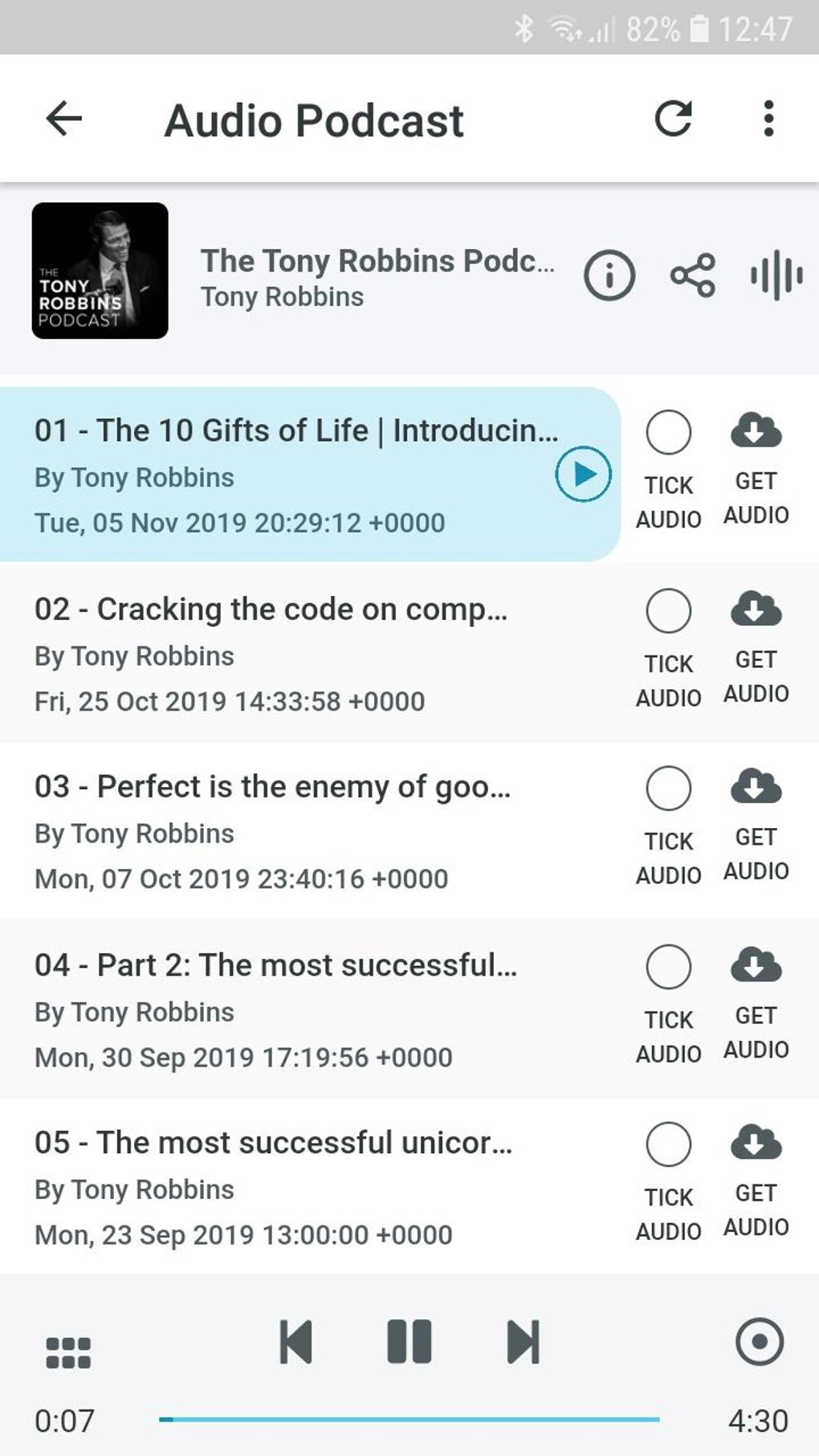Play episode 01 The 10 Gifts of Life
This screenshot has height=1456, width=819.
coord(583,474)
